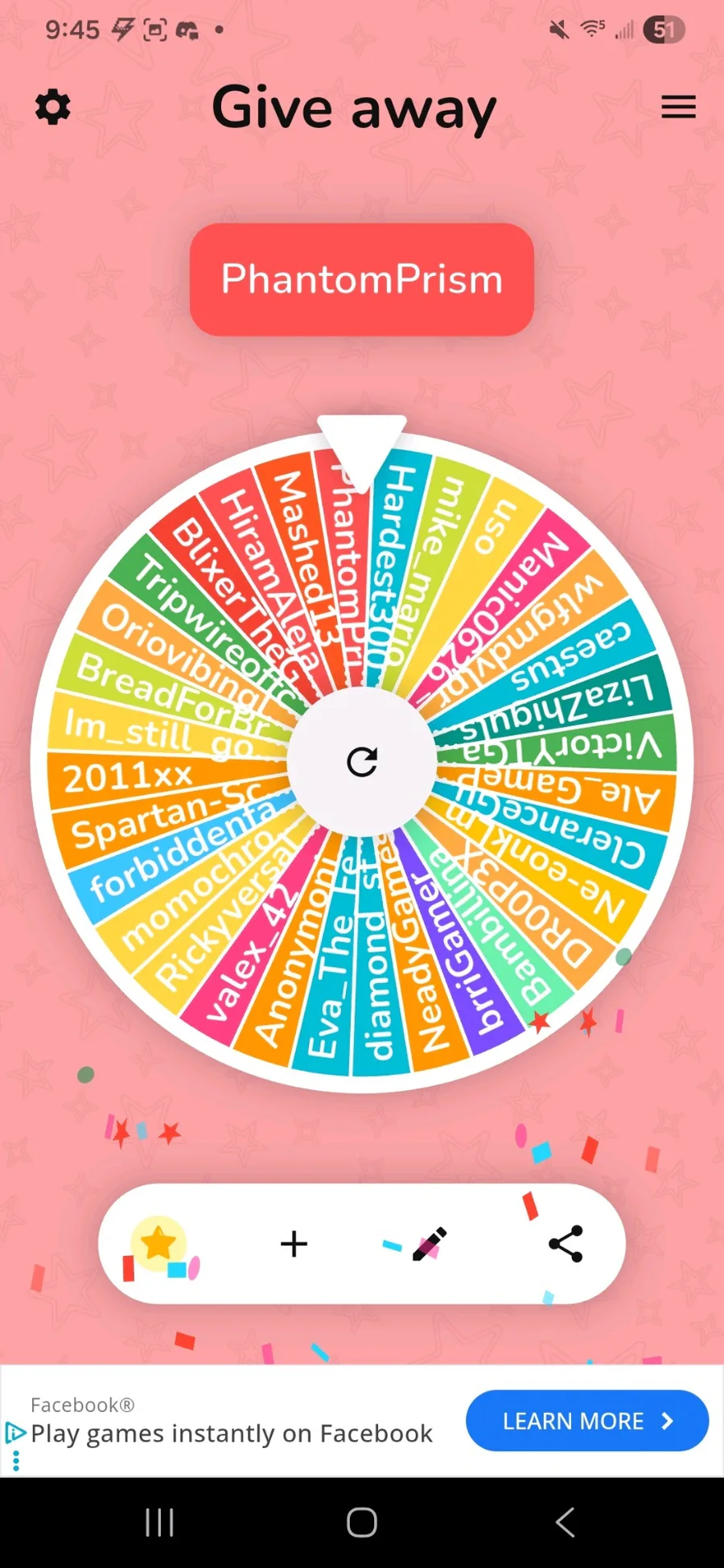Spin the wheel with the center refresh button
Screen dimensions: 724x1568
[362, 762]
